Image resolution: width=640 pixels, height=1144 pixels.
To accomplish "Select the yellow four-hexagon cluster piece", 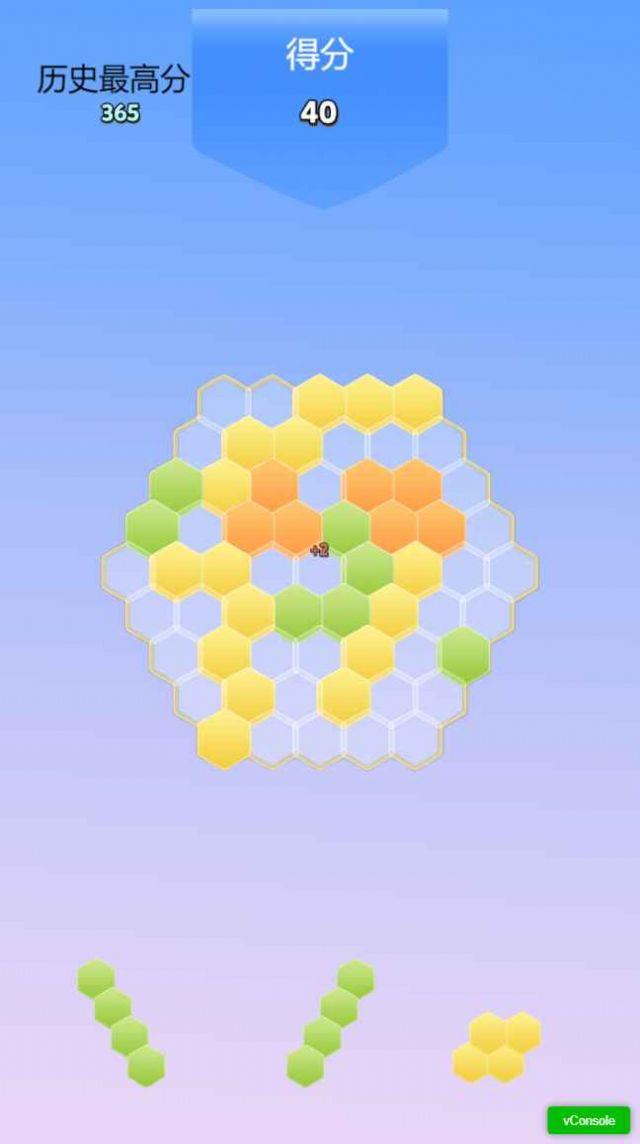I will (x=496, y=1048).
